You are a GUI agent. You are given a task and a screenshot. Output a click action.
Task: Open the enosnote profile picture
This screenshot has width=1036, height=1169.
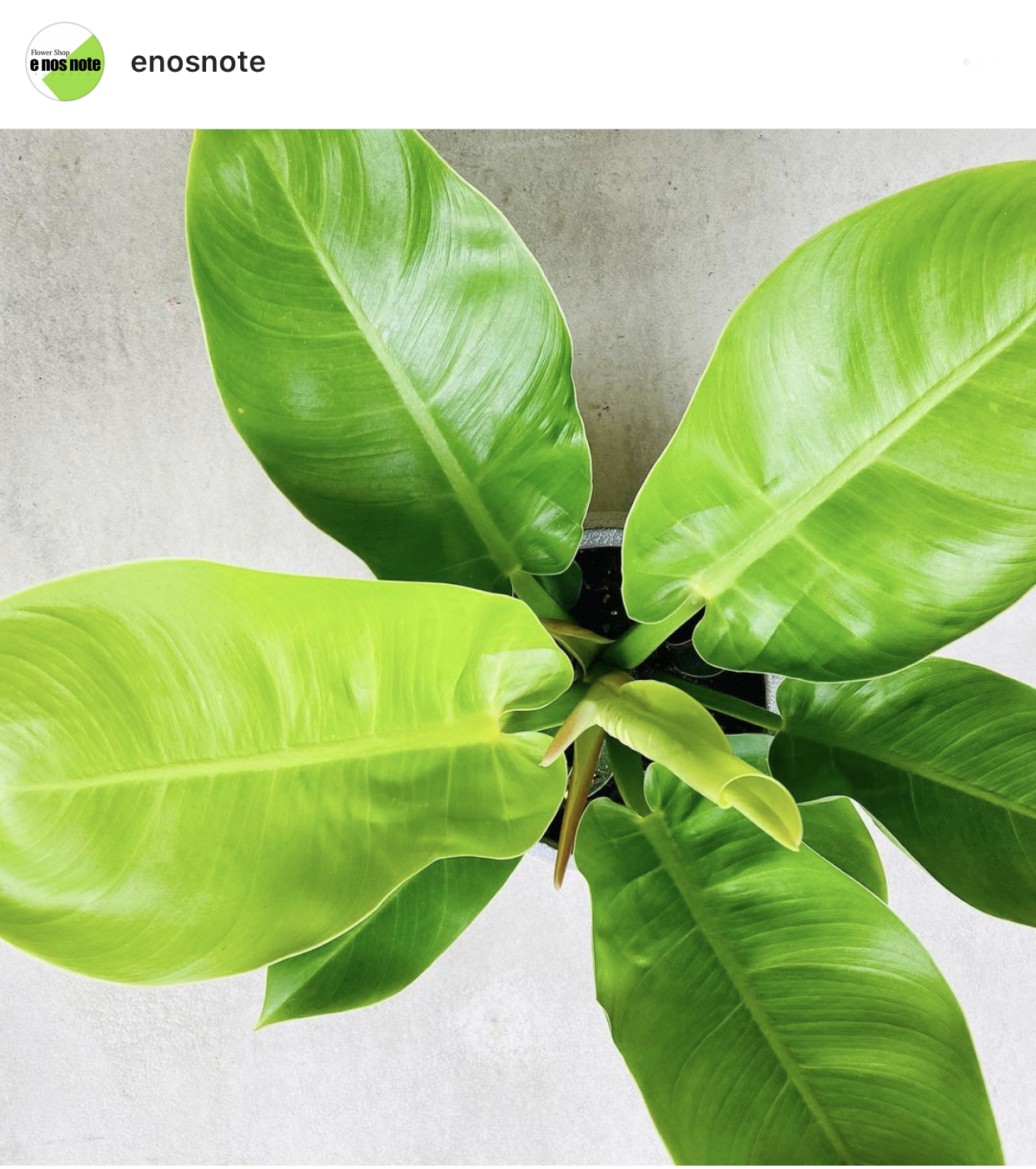tap(65, 62)
